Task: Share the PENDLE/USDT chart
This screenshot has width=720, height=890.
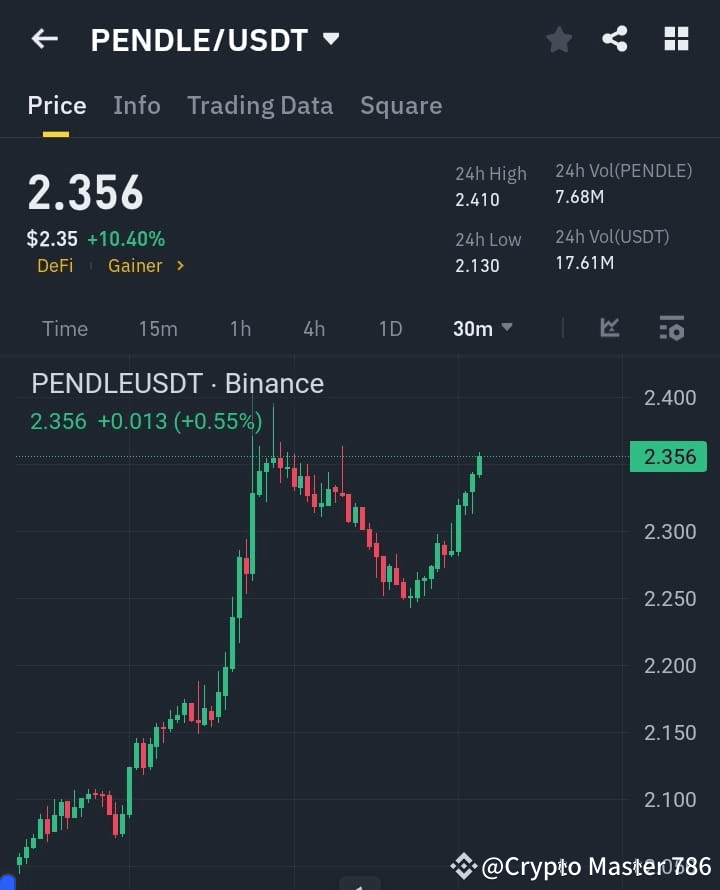Action: [x=615, y=39]
